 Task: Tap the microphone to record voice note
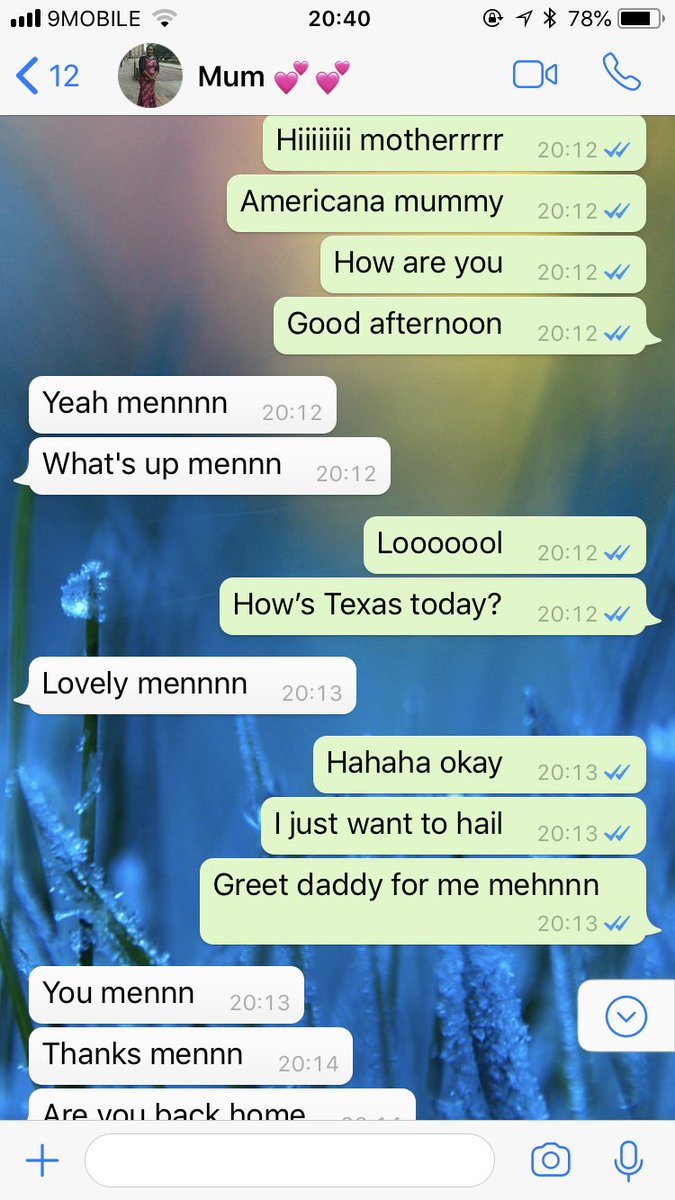pos(628,1160)
